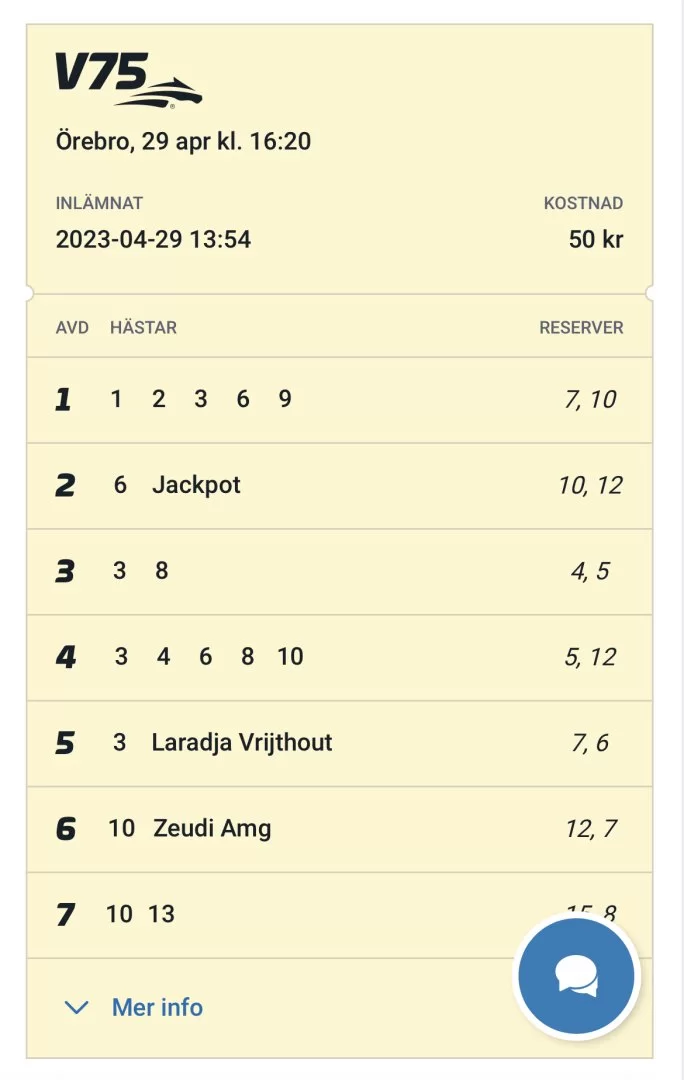The height and width of the screenshot is (1080, 684).
Task: Open the chat support bubble
Action: pyautogui.click(x=576, y=975)
